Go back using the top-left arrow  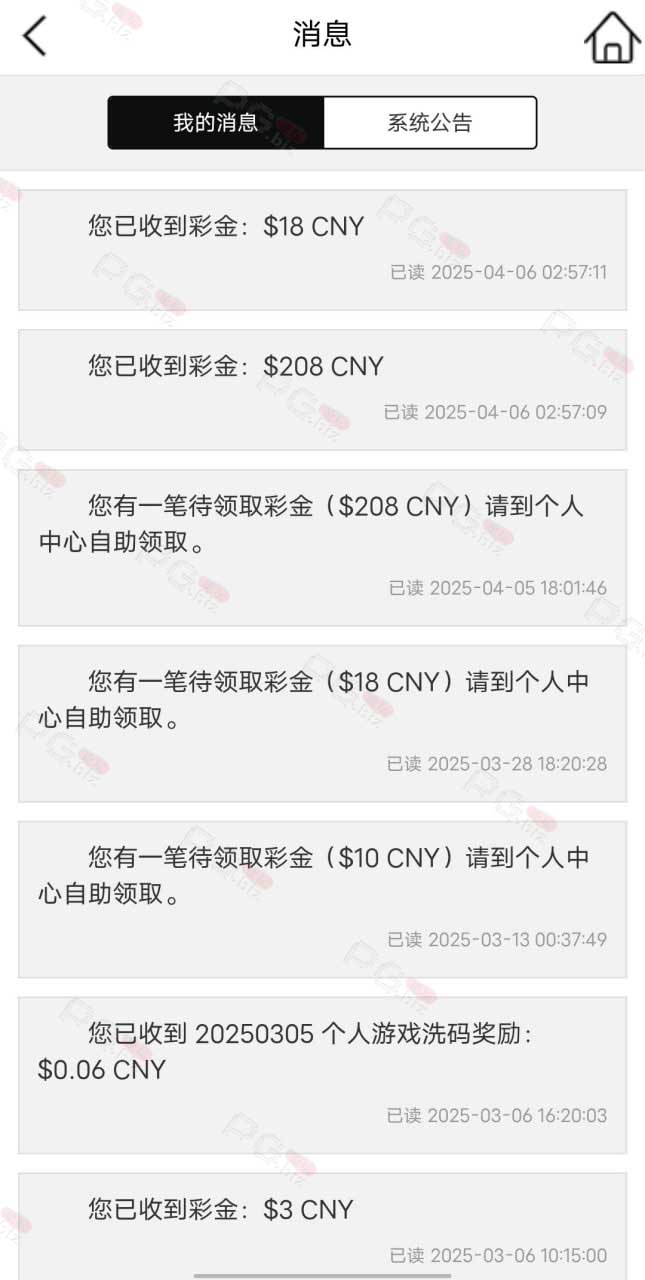click(x=35, y=36)
